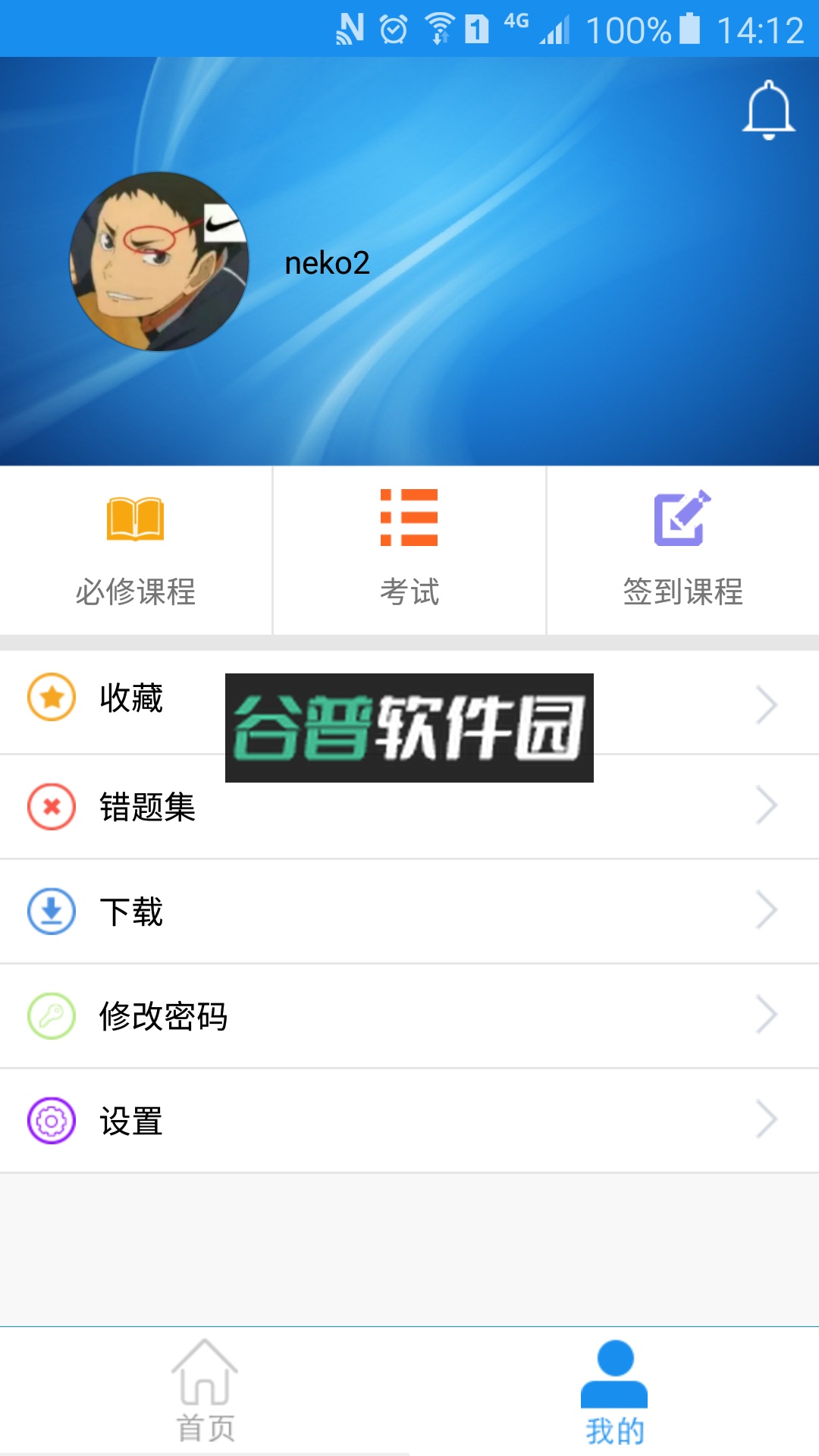Open the notification bell
Screen dimensions: 819x1456
click(x=769, y=108)
